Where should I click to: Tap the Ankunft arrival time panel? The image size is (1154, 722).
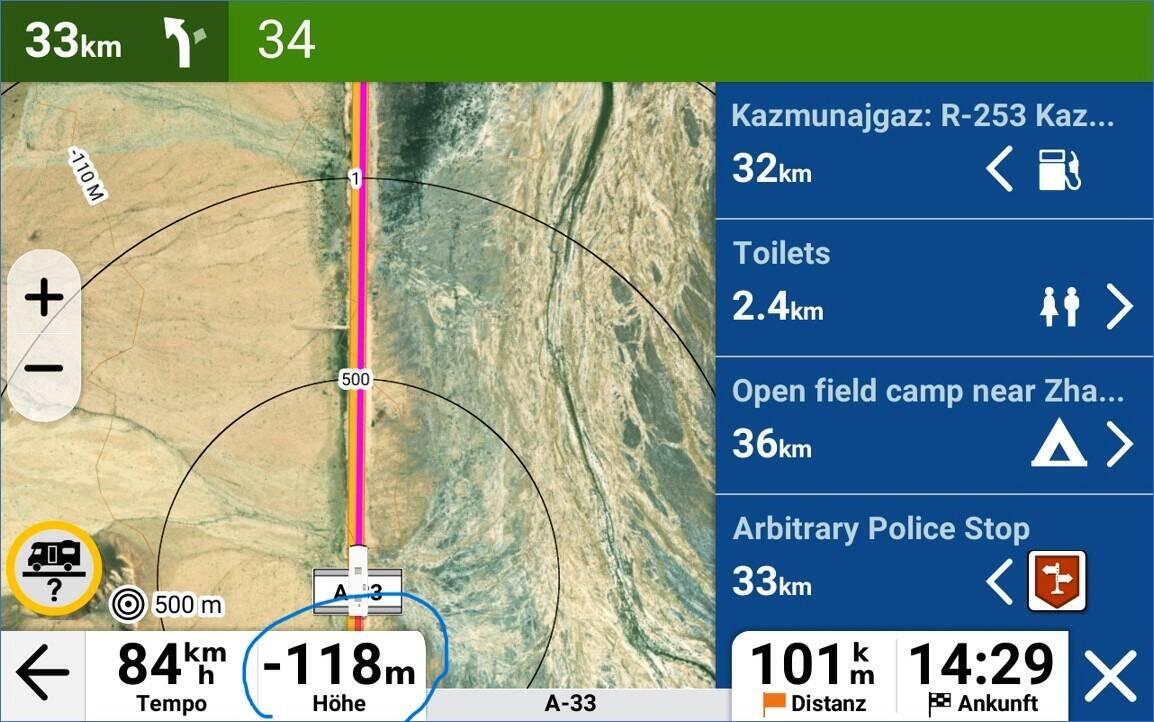coord(983,677)
